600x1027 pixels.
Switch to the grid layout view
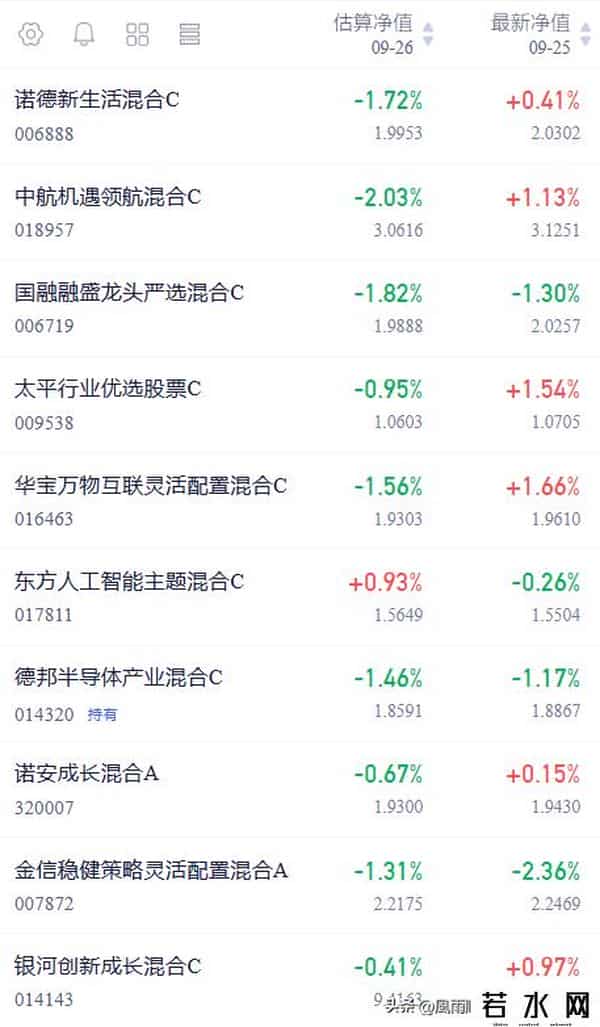[137, 35]
